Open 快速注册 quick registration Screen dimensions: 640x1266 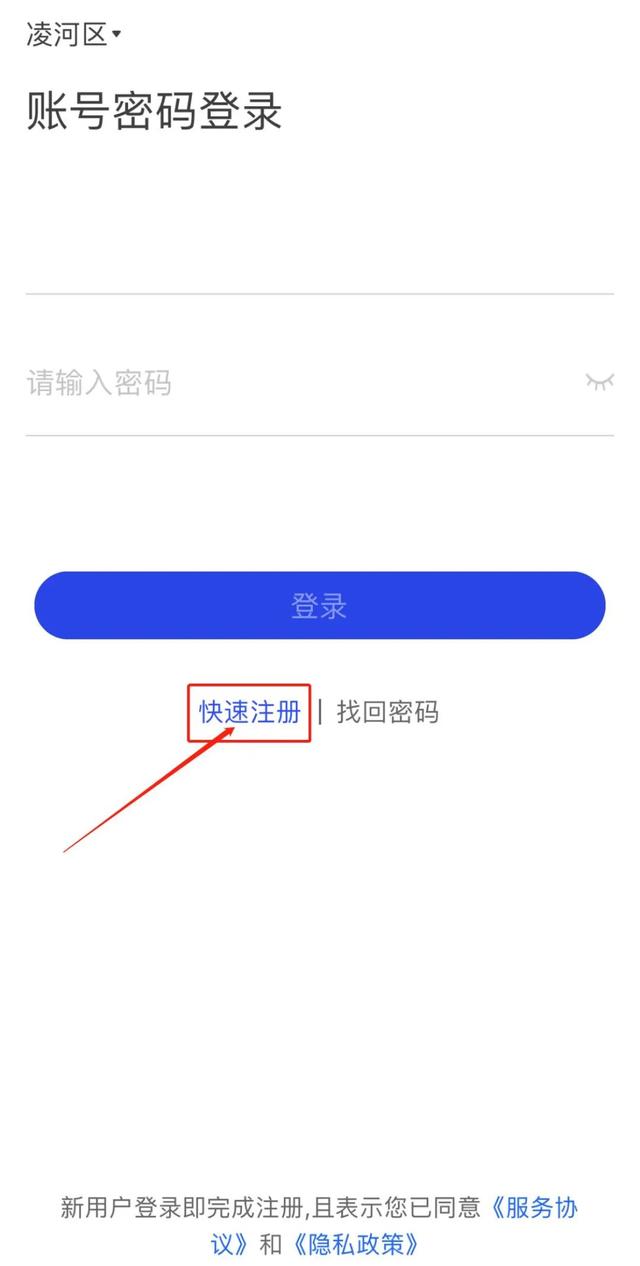point(249,712)
